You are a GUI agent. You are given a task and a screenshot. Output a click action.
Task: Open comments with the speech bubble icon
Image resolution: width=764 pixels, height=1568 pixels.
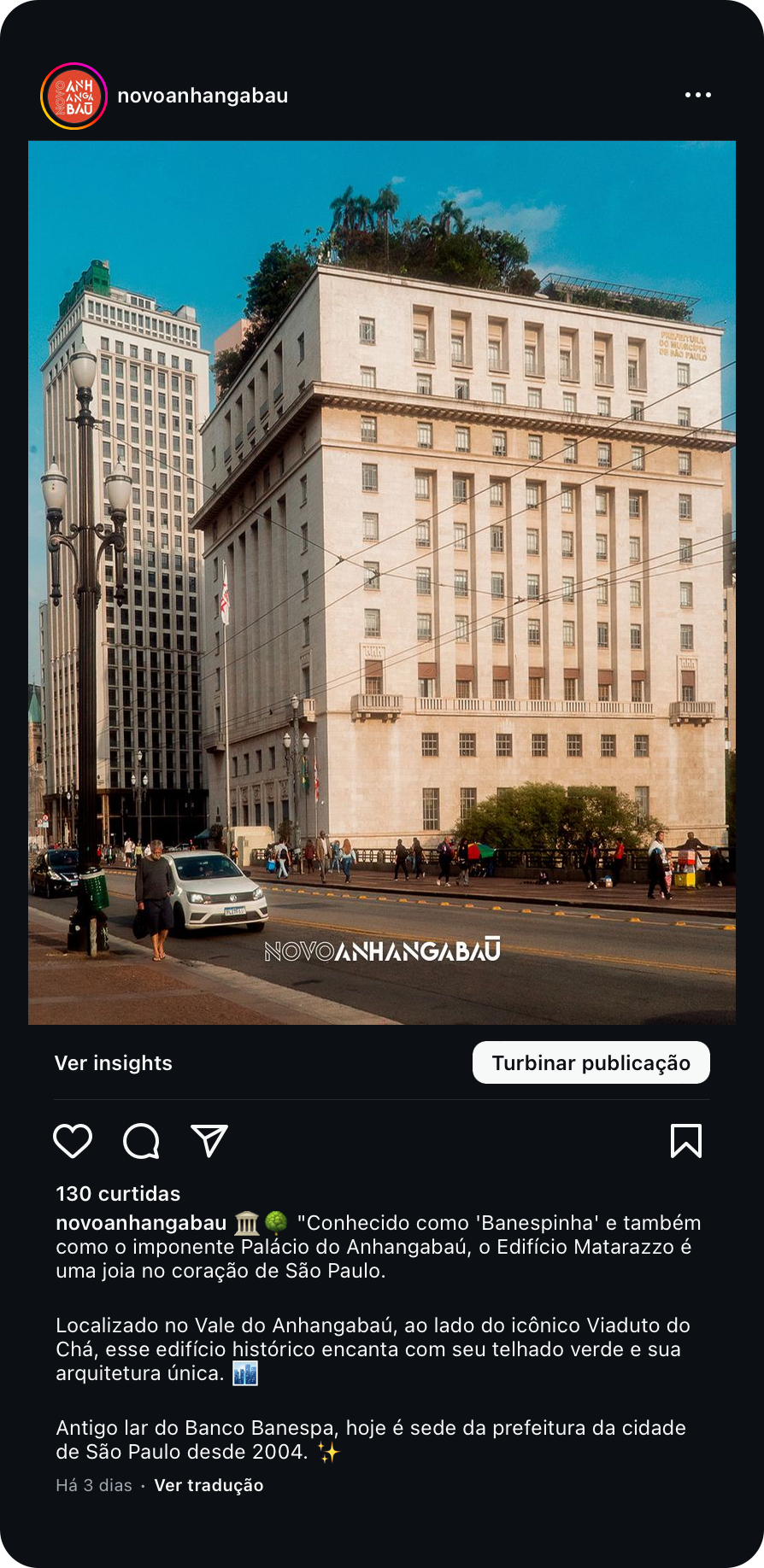[x=141, y=1141]
